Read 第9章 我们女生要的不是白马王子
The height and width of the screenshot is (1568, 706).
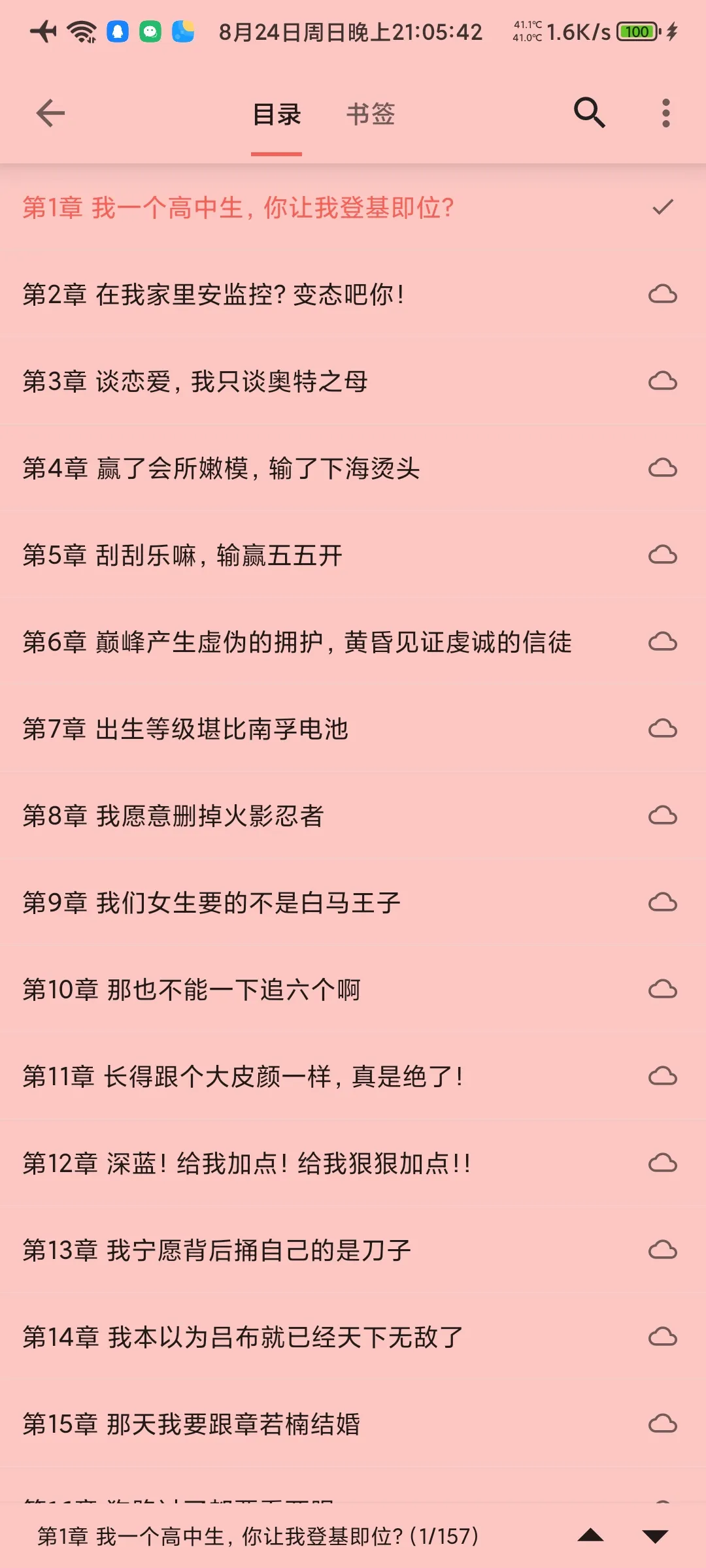click(211, 903)
